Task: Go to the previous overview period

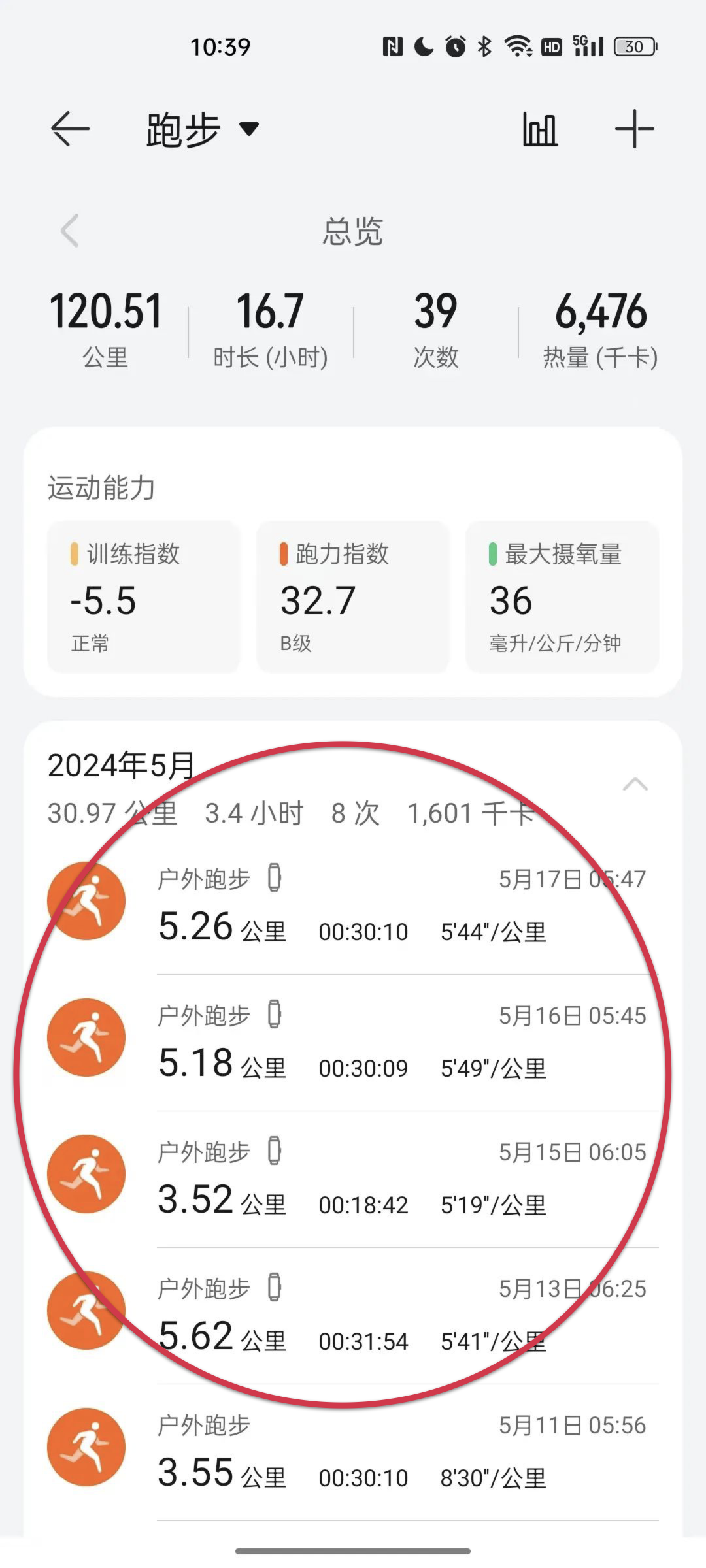Action: coord(70,231)
